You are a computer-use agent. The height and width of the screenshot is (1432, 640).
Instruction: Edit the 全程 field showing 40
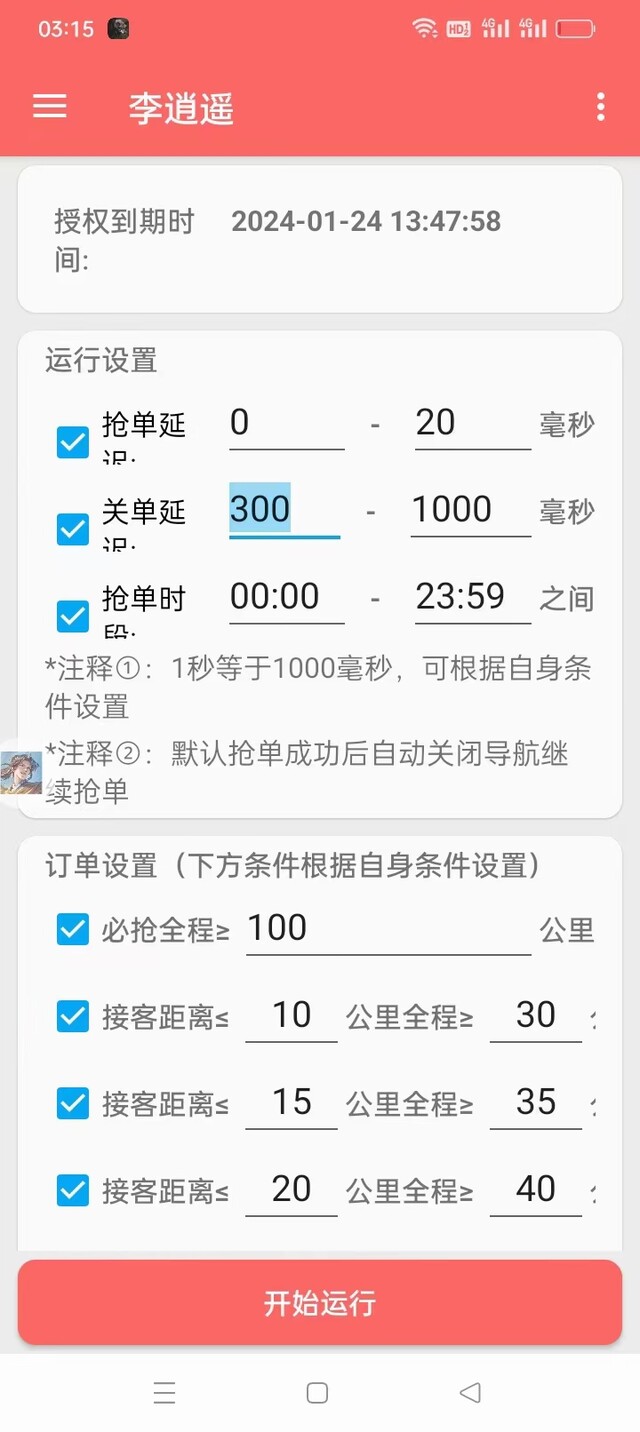tap(536, 1191)
